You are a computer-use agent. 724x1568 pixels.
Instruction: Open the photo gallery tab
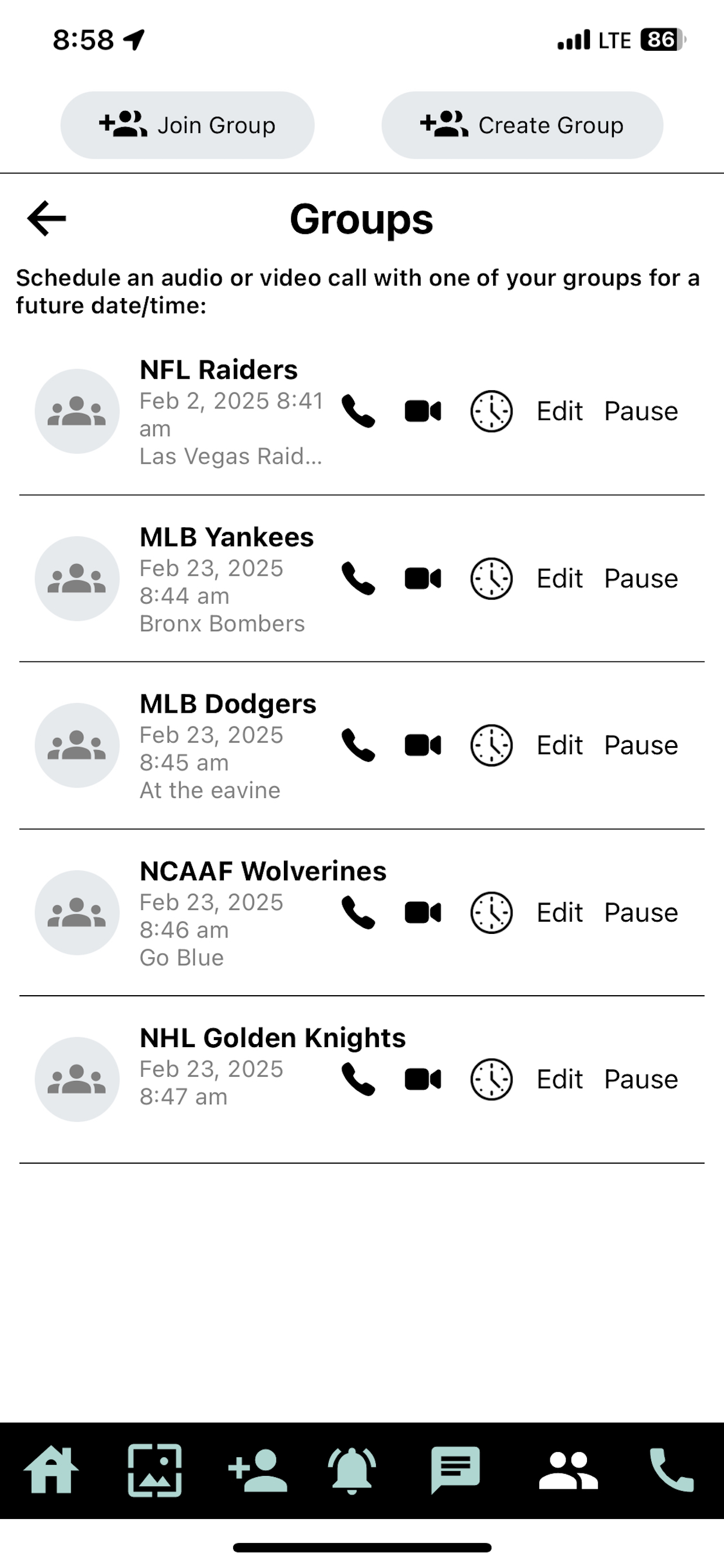tap(154, 1470)
